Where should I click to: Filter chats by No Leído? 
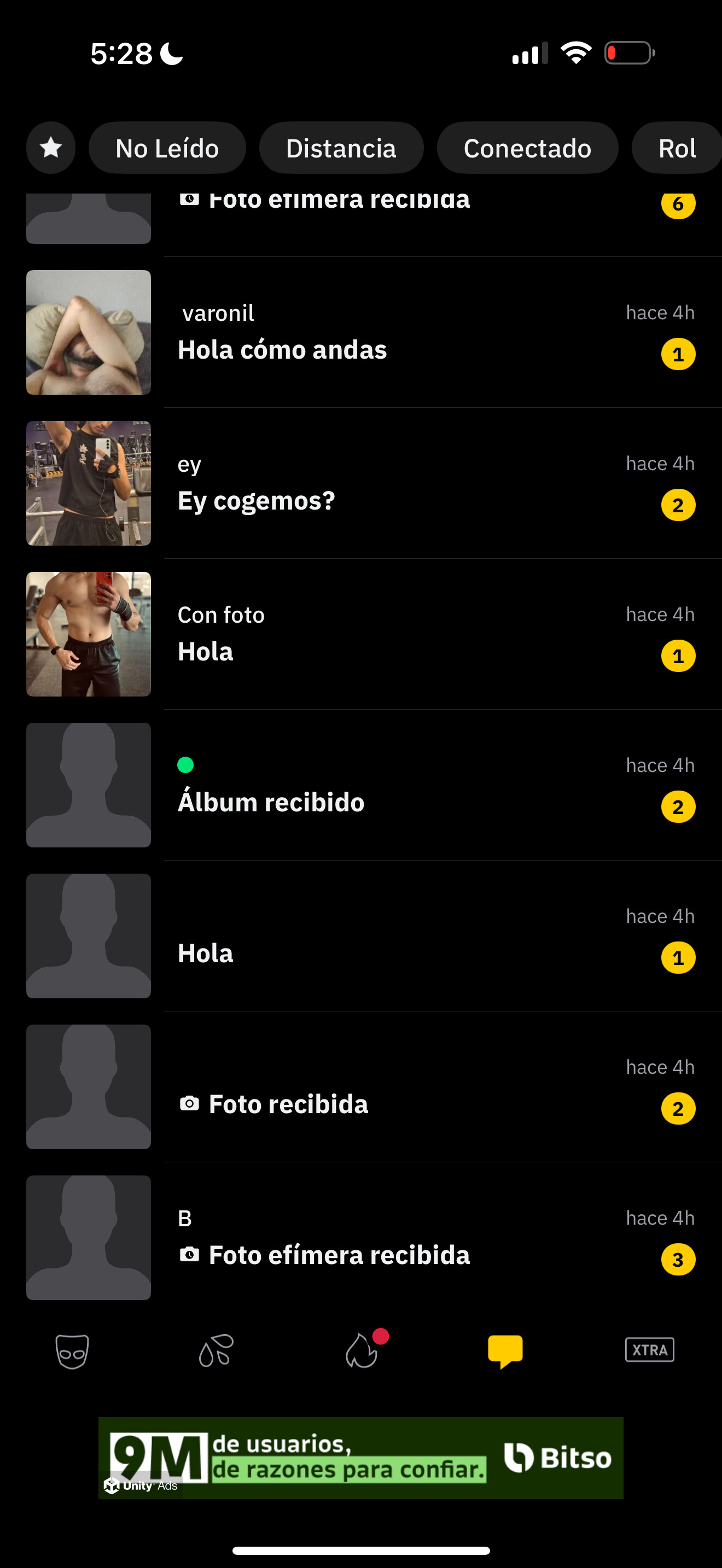click(167, 148)
